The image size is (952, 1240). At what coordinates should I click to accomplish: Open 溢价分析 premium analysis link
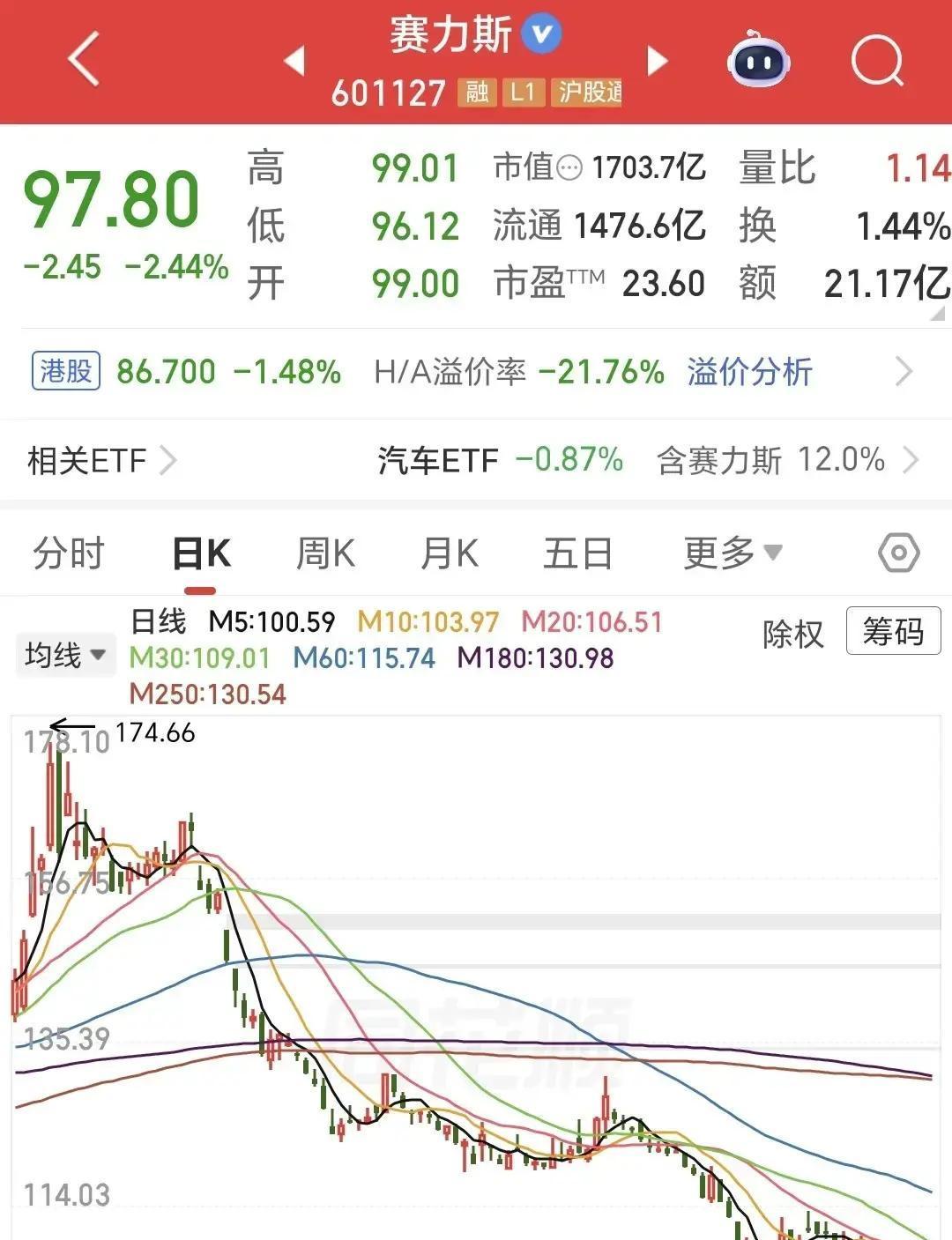(748, 372)
